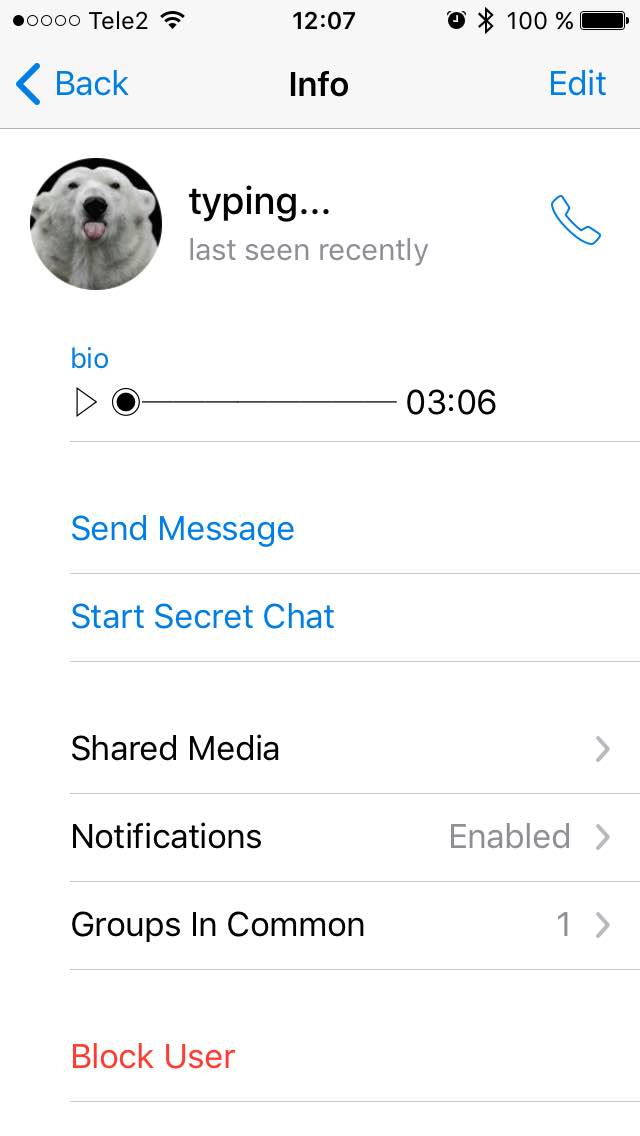Go back to the previous screen

pyautogui.click(x=72, y=84)
